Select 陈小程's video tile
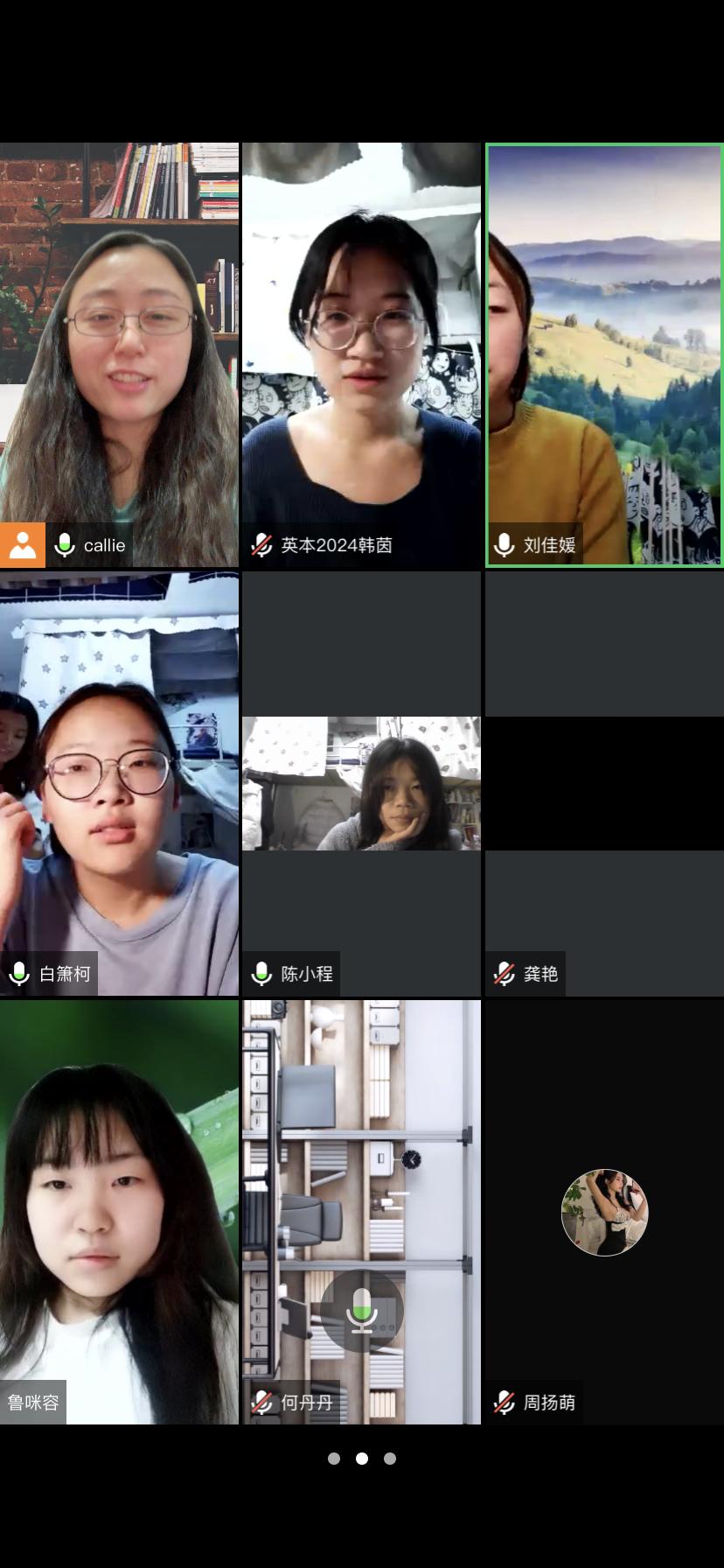This screenshot has height=1568, width=724. (x=361, y=783)
